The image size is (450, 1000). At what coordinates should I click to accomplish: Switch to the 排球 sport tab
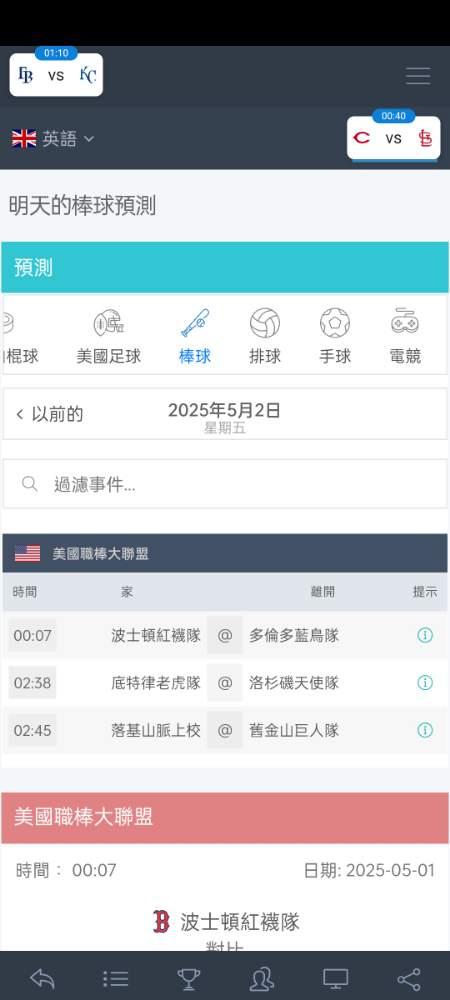point(265,336)
